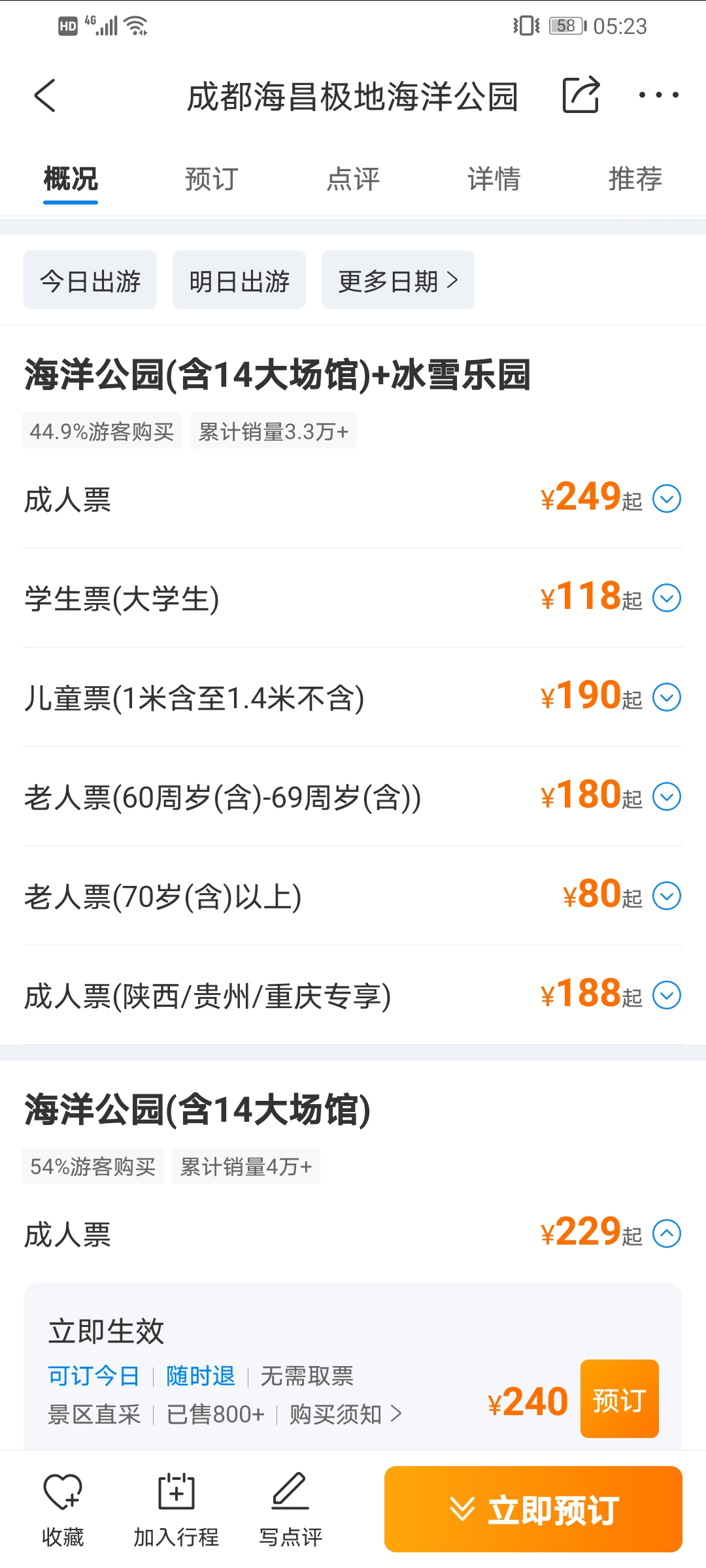Expand 老人票(70岁(含)以上) ticket options

click(x=667, y=896)
